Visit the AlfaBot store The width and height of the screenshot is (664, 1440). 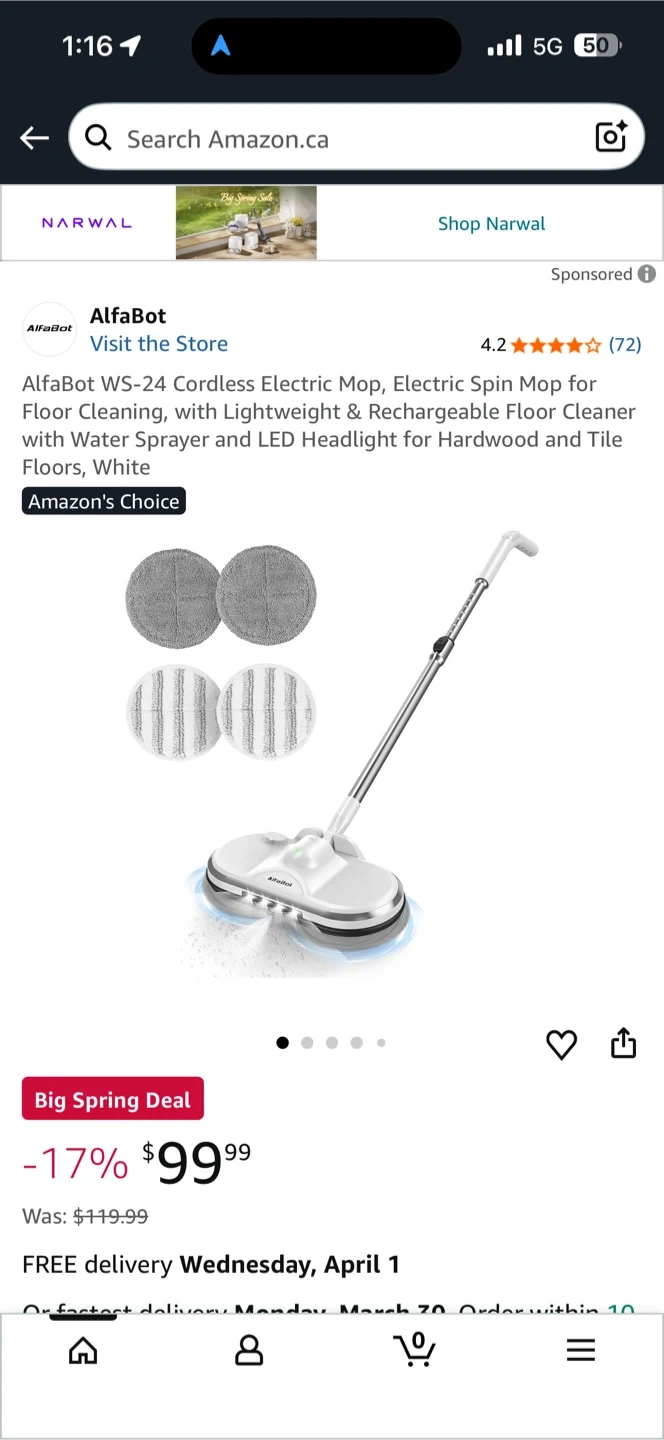[159, 343]
